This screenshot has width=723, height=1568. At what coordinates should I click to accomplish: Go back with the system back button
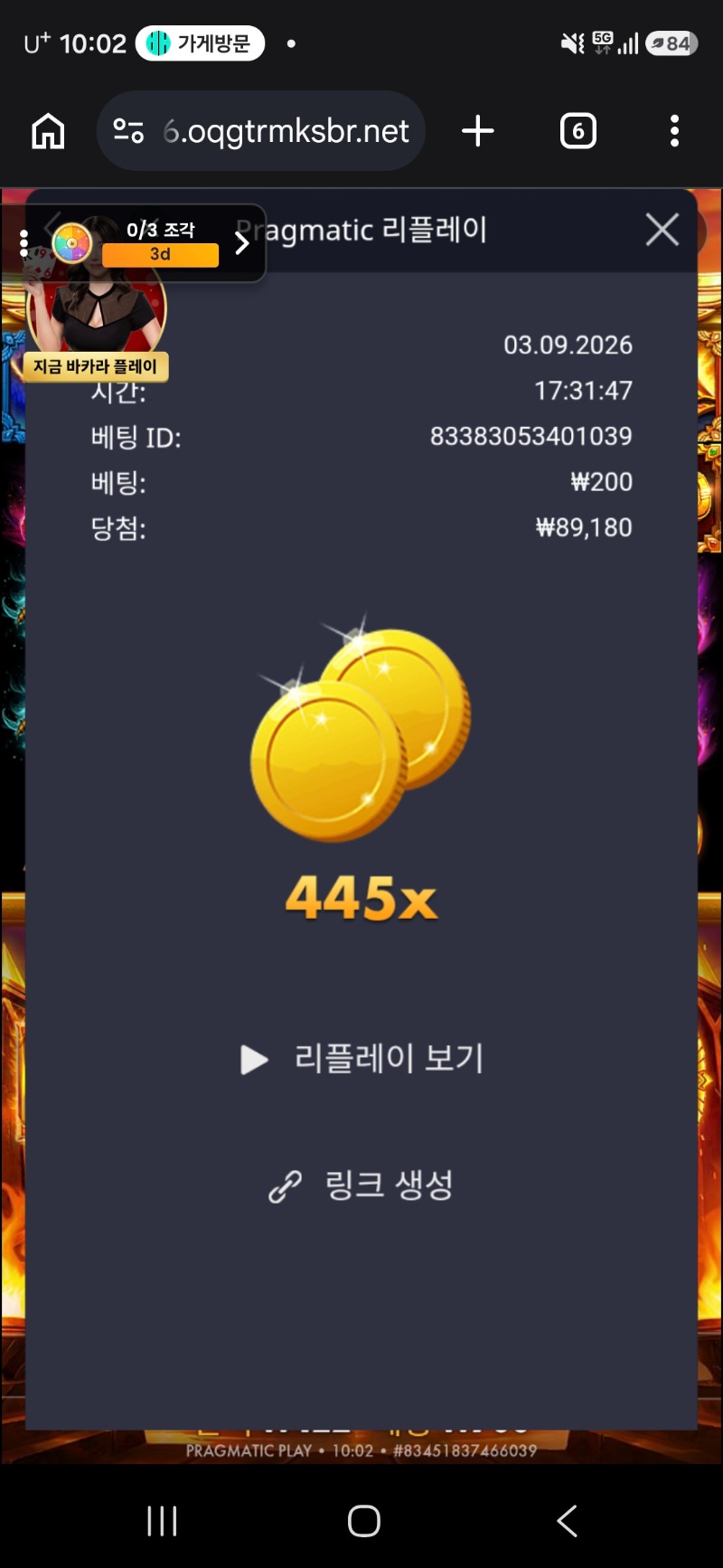point(567,1521)
